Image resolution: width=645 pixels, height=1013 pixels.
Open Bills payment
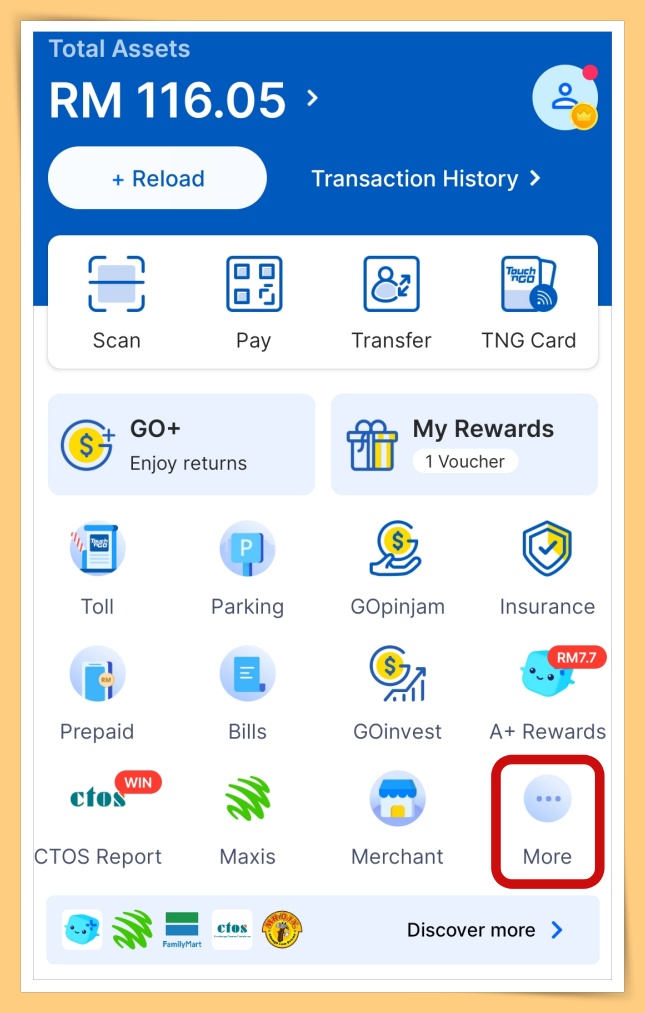[247, 694]
